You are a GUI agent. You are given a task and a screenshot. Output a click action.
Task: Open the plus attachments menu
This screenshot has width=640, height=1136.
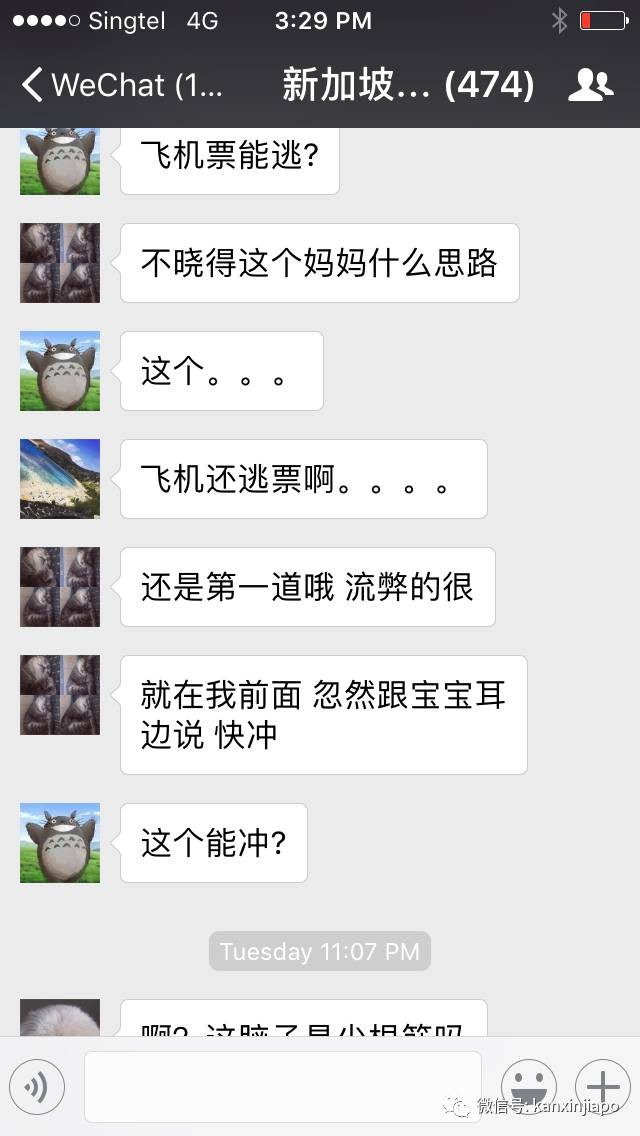[x=602, y=1085]
